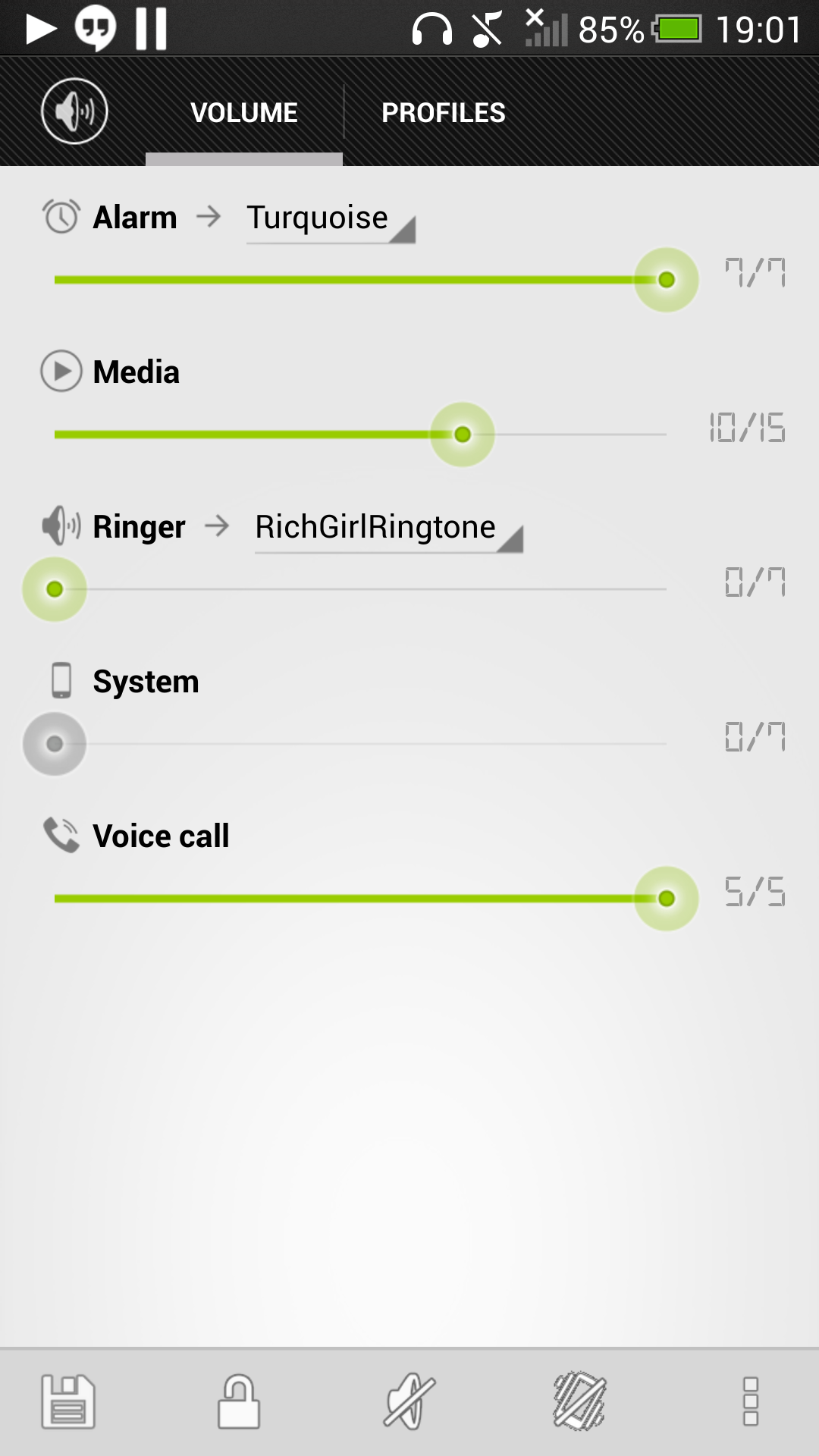Switch to the Profiles tab
Screen dimensions: 819x1456
[x=443, y=113]
